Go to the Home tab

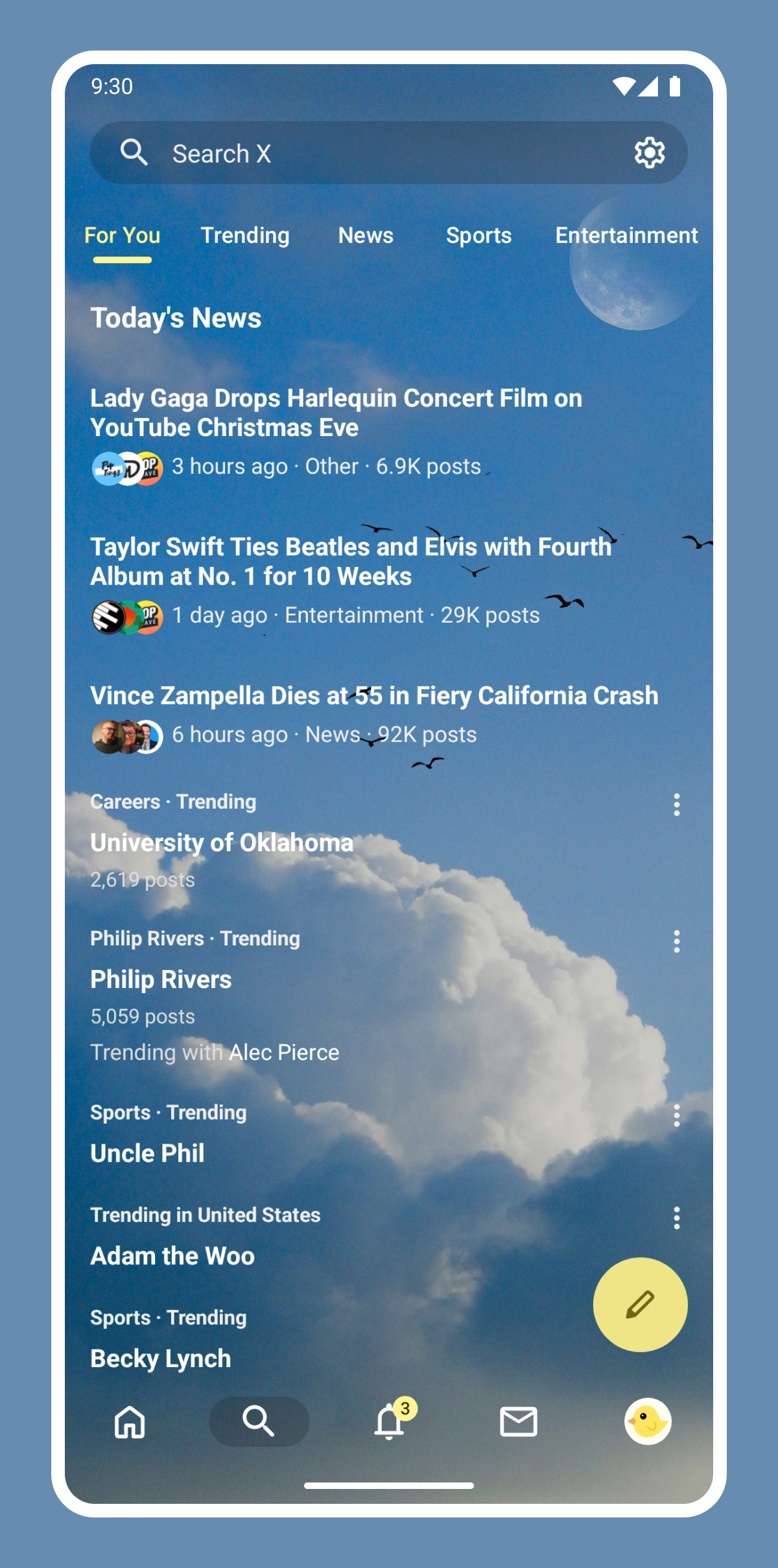(130, 1422)
